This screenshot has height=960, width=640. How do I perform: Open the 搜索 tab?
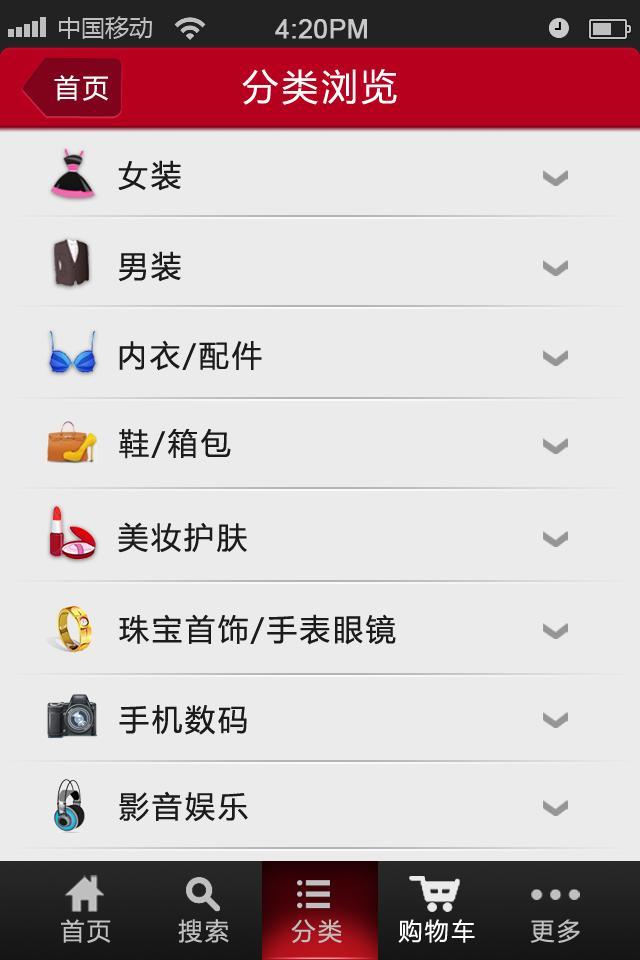coord(203,910)
